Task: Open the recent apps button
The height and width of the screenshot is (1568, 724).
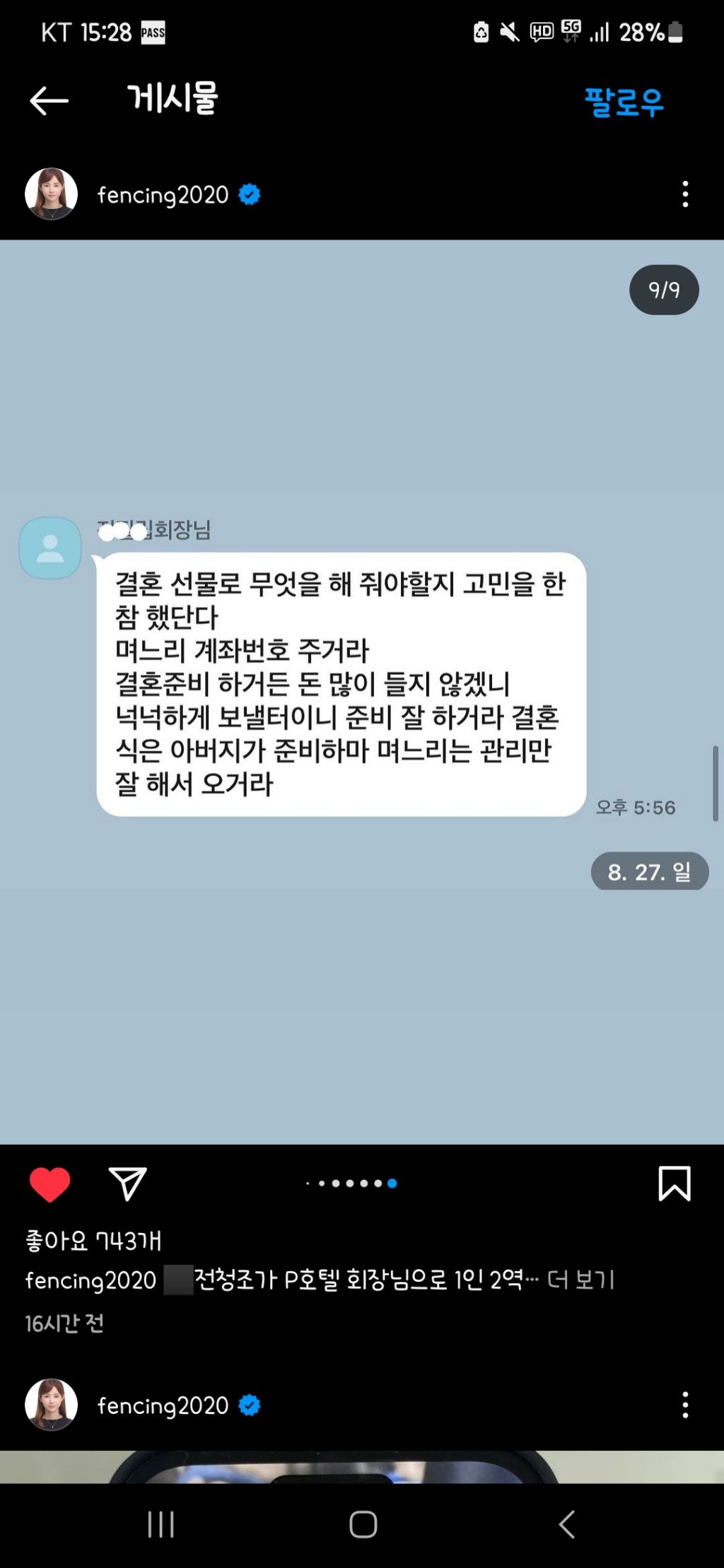Action: (x=160, y=1524)
